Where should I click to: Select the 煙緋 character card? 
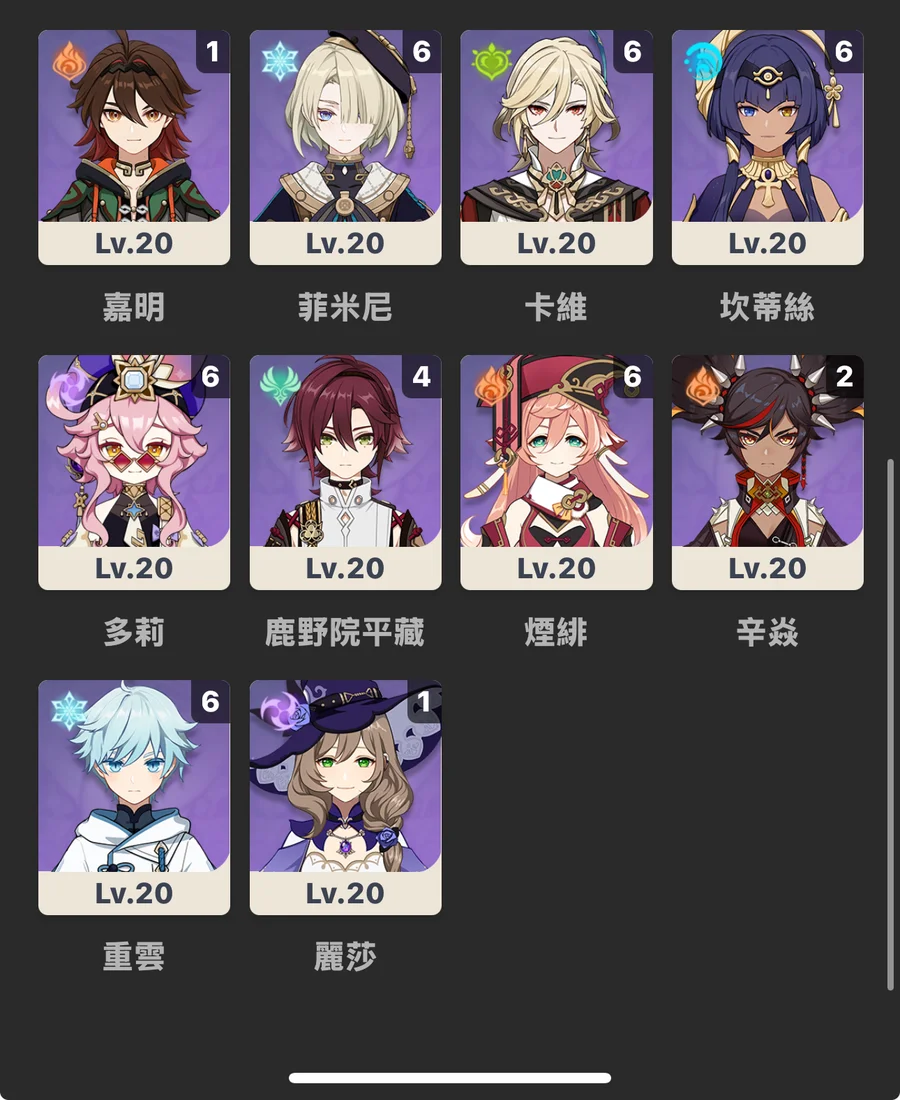[556, 472]
